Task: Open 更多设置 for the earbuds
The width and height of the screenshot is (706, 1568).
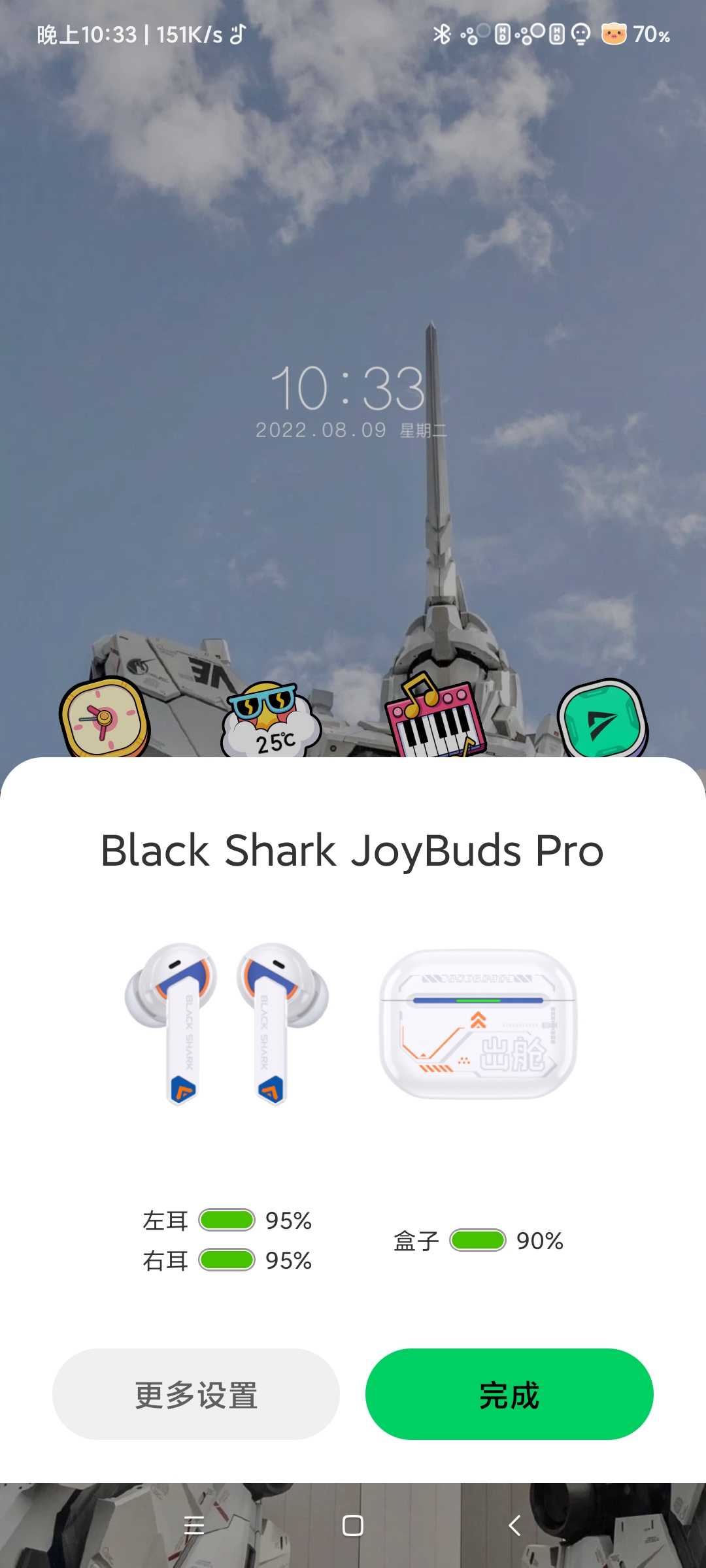Action: (196, 1394)
